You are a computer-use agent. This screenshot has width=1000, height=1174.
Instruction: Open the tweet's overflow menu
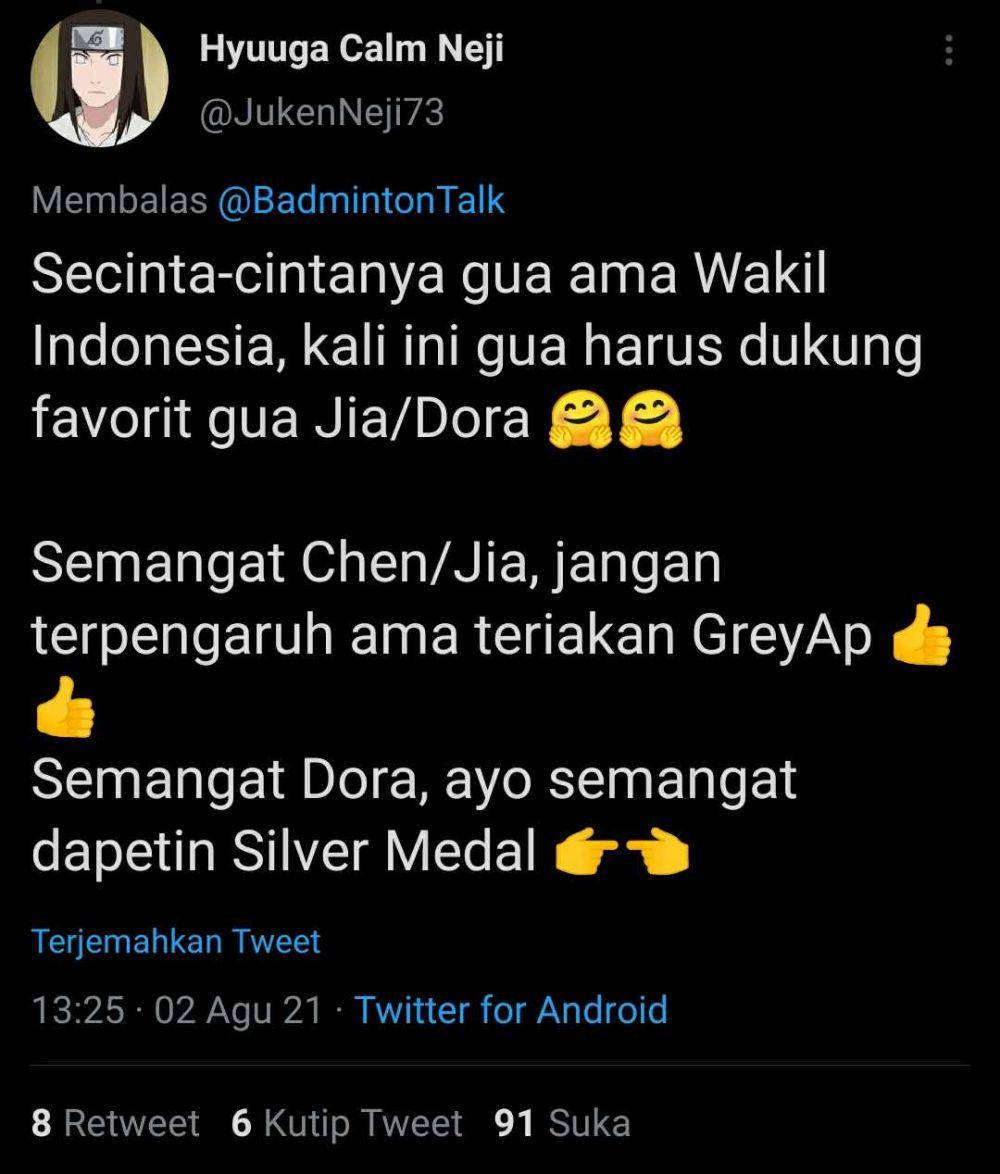pos(948,50)
